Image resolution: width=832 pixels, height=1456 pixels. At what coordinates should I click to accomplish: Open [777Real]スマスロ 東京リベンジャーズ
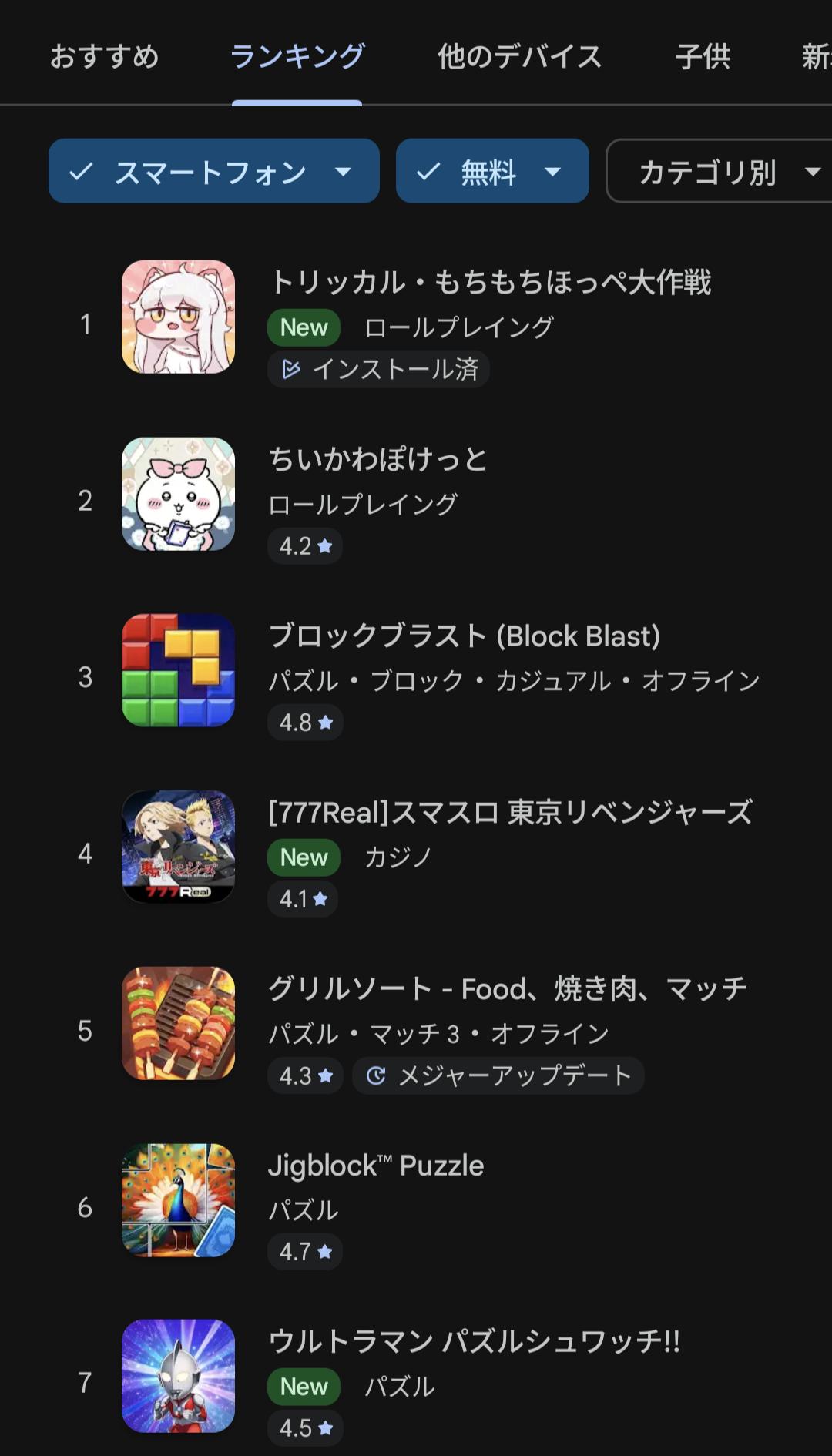510,813
